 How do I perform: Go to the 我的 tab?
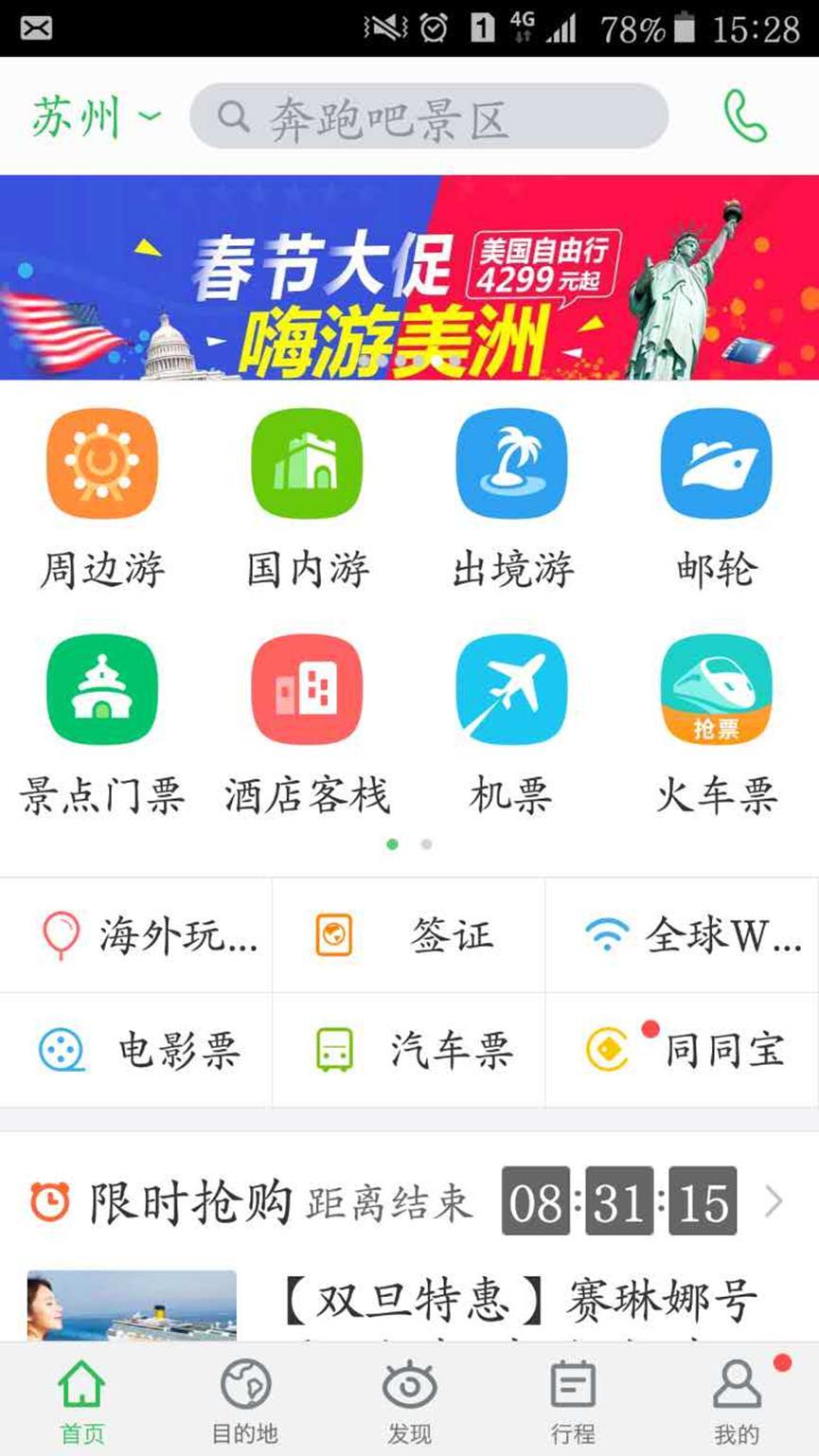pos(737,1401)
